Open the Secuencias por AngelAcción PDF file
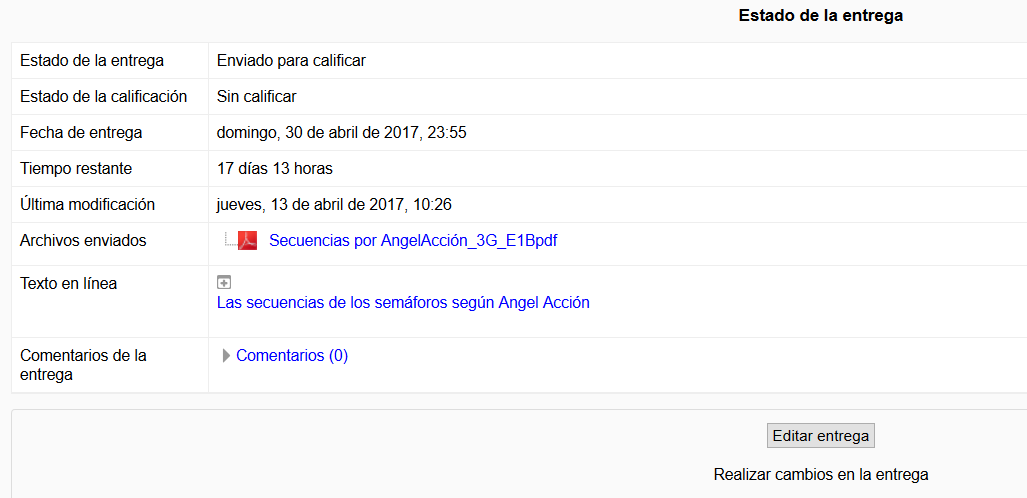This screenshot has width=1027, height=498. click(412, 241)
